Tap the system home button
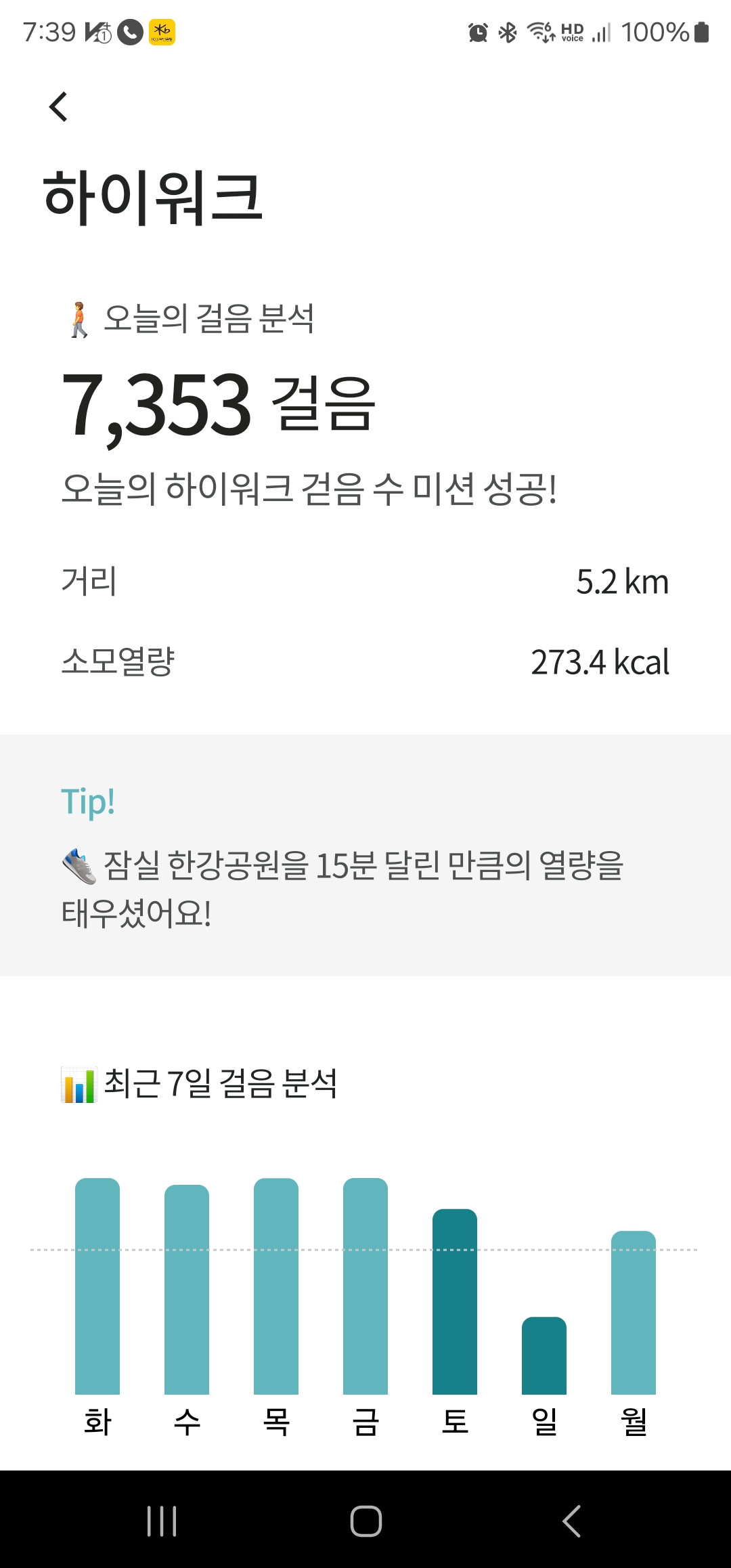 coord(365,1521)
